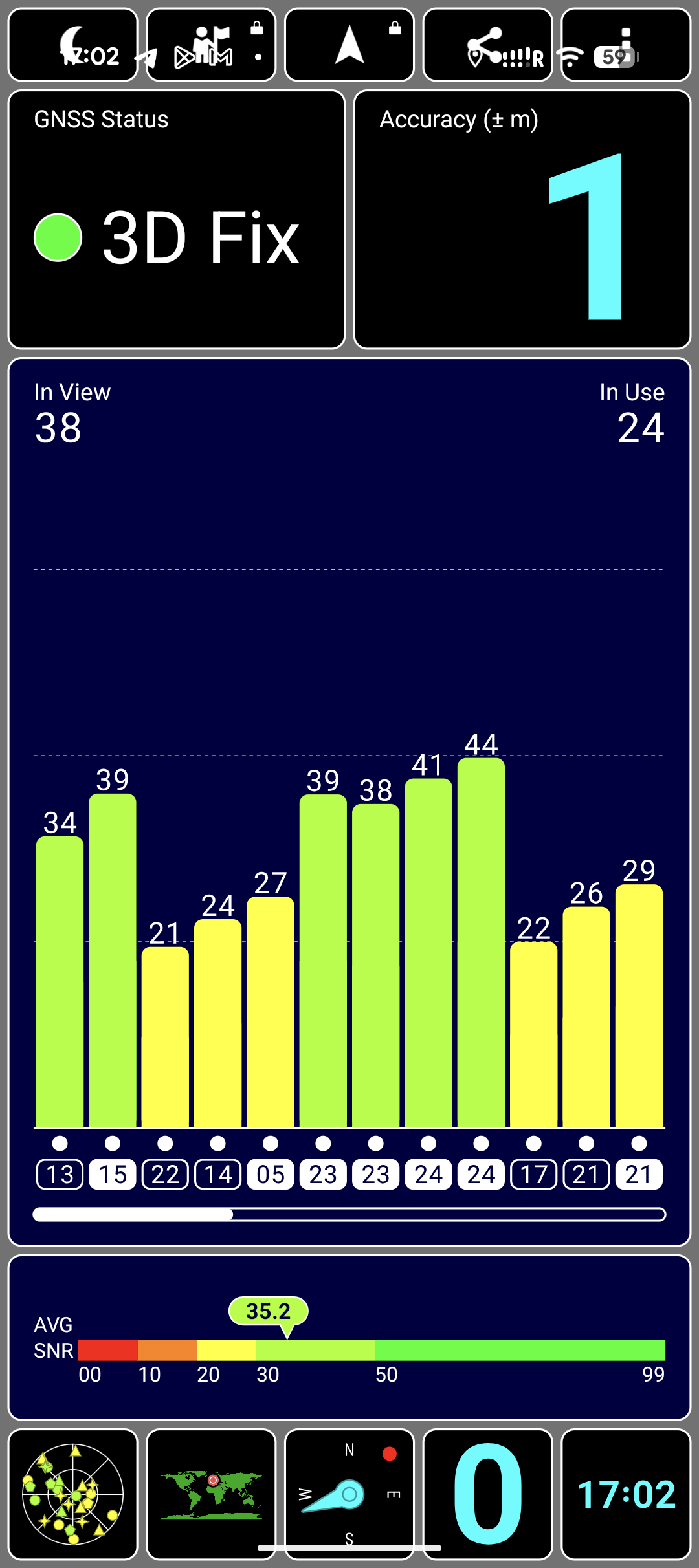
Task: Open the compass tile
Action: (x=349, y=1494)
